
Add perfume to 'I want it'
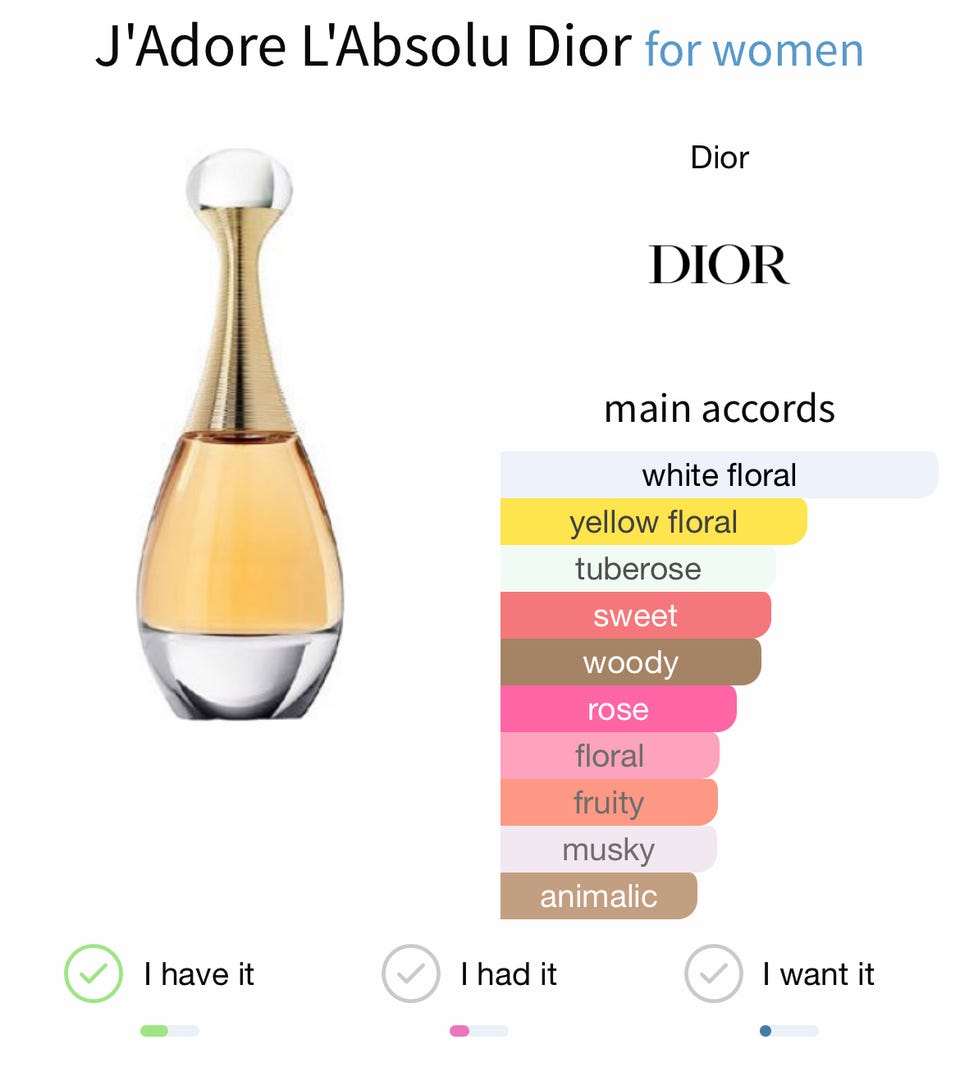(713, 973)
